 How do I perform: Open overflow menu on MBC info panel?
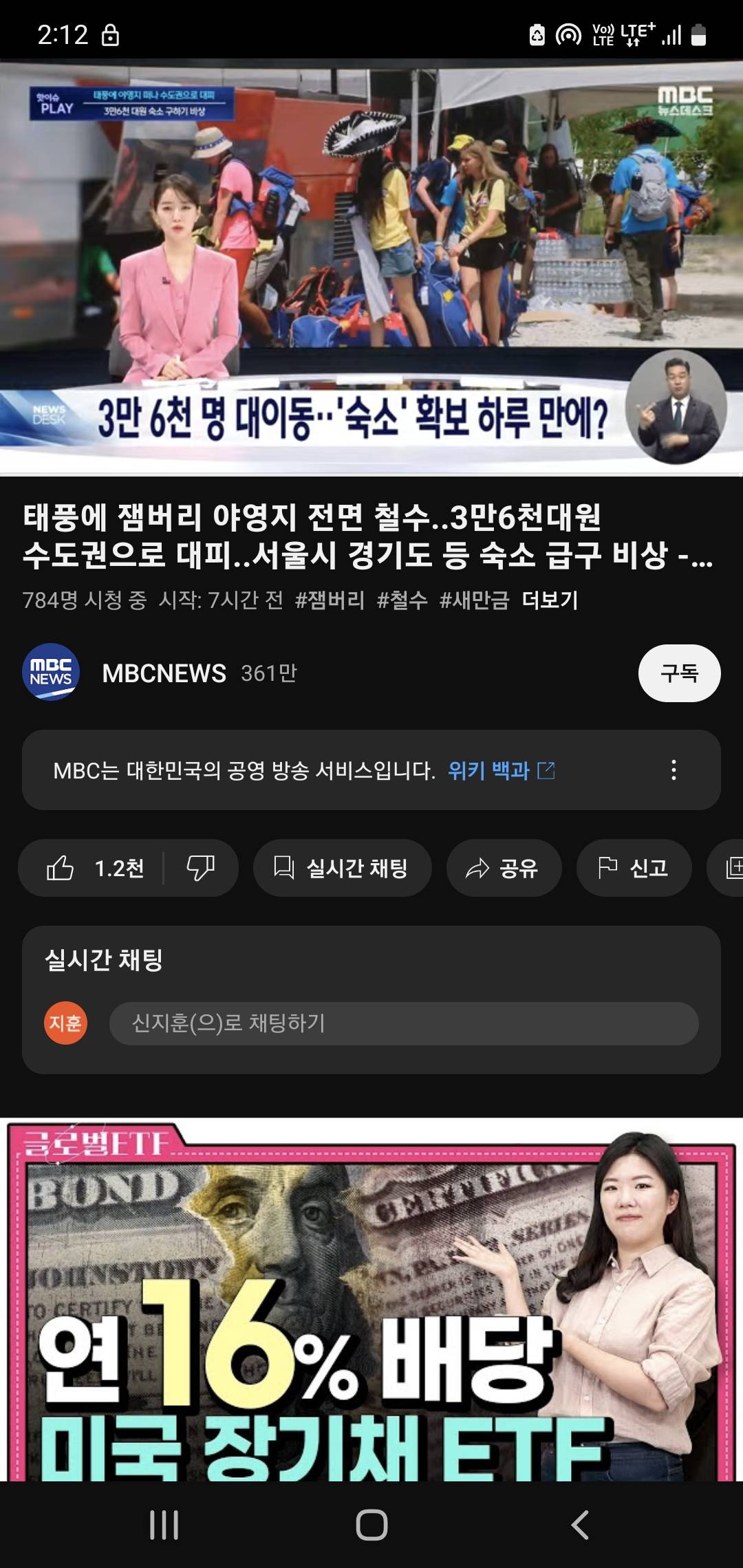674,770
